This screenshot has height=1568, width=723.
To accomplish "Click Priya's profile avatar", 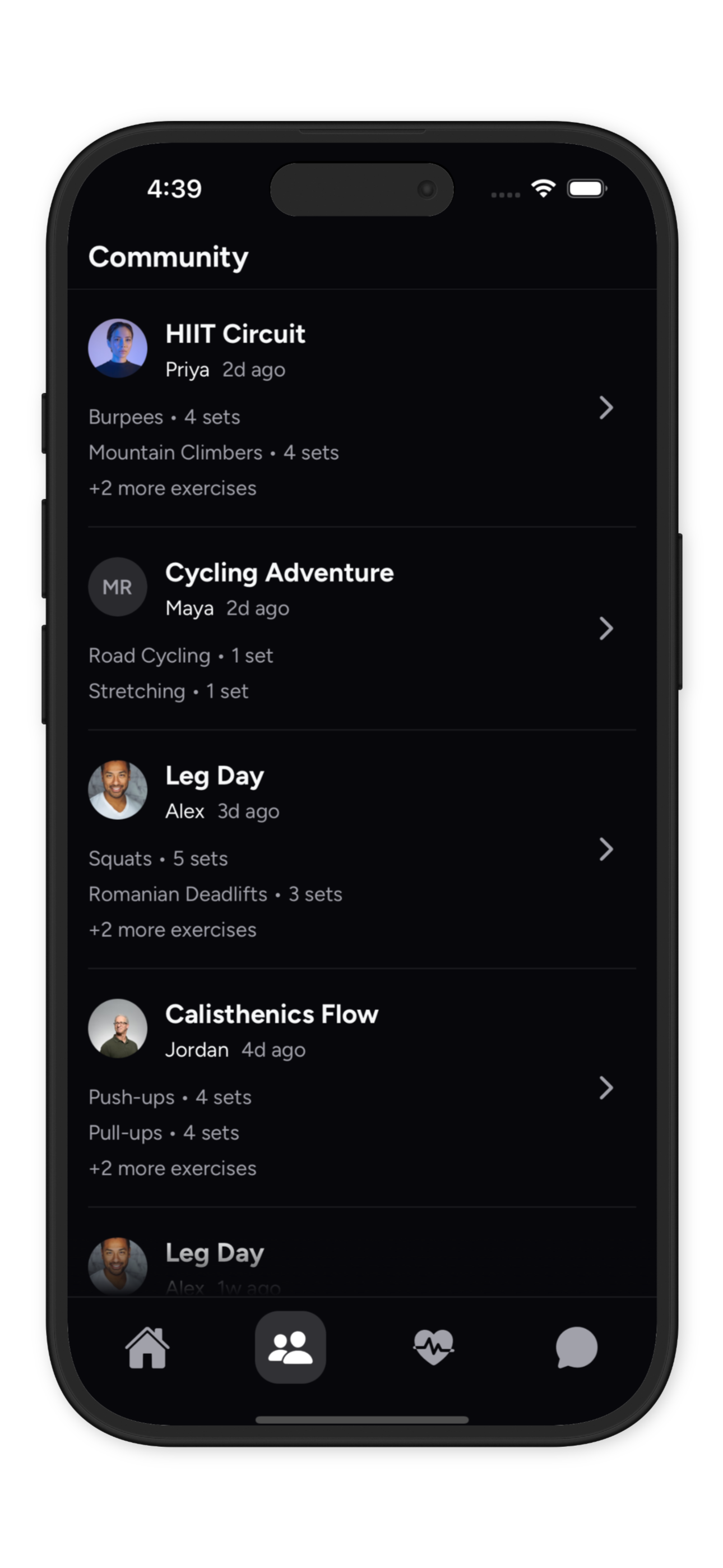I will 118,349.
